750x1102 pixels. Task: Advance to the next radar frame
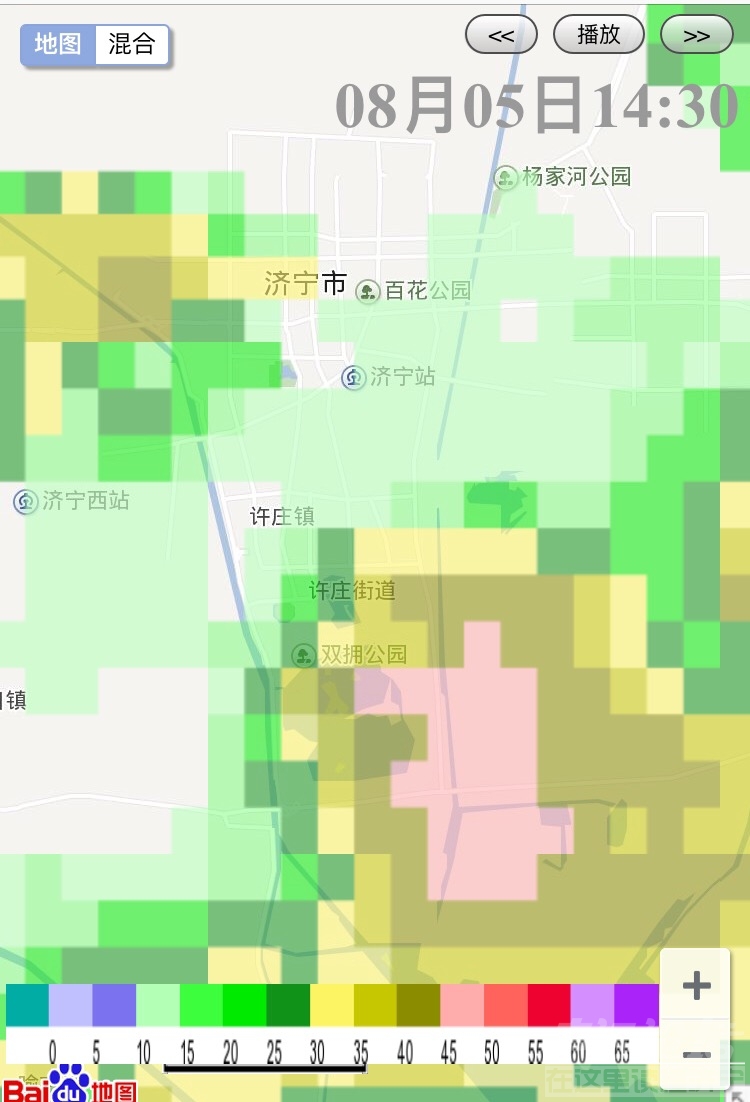pyautogui.click(x=696, y=35)
